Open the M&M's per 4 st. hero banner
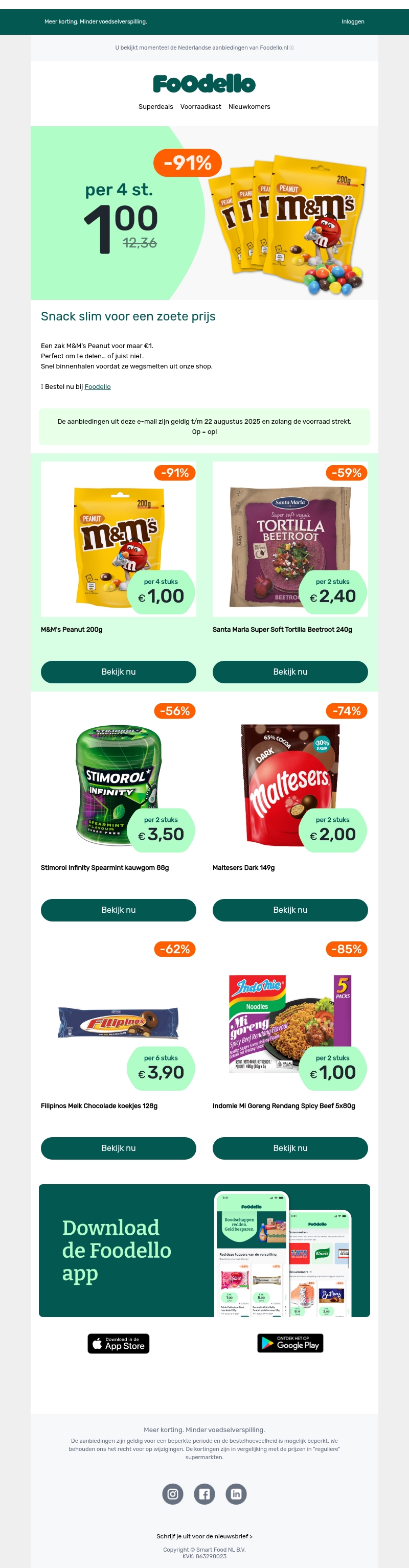This screenshot has height=1568, width=409. [x=204, y=213]
